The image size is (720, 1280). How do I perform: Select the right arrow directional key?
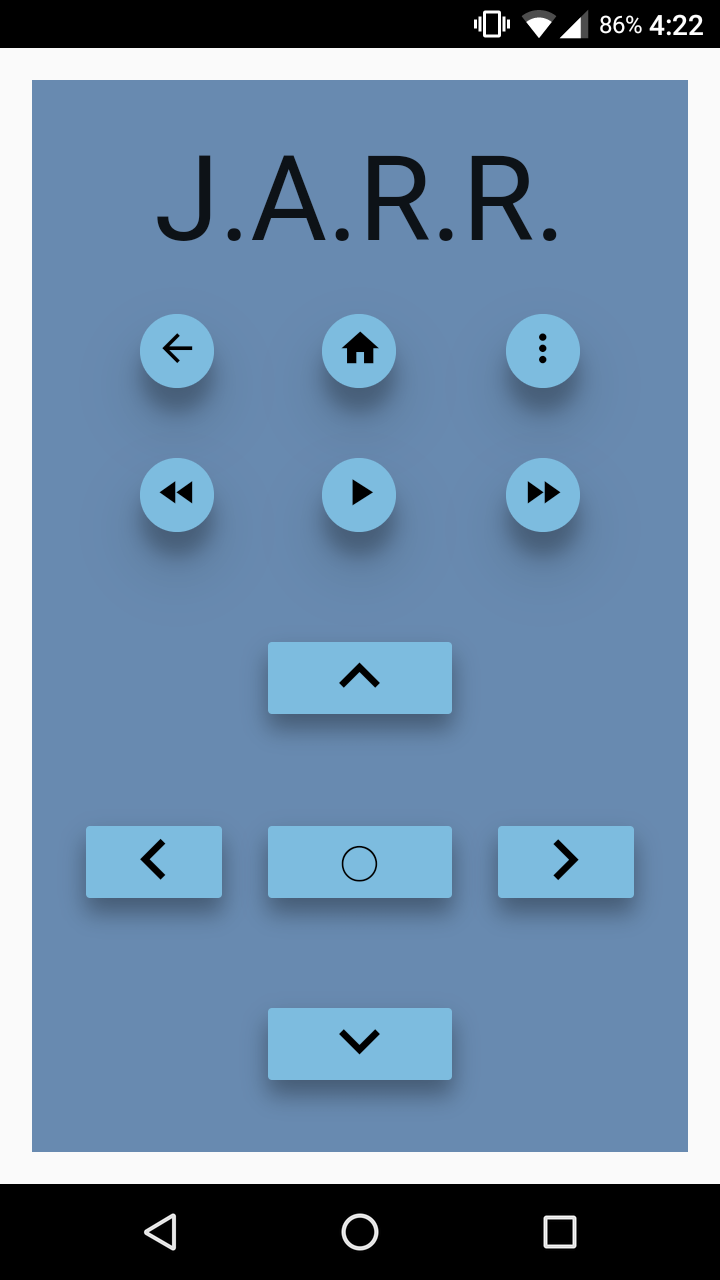(x=566, y=861)
